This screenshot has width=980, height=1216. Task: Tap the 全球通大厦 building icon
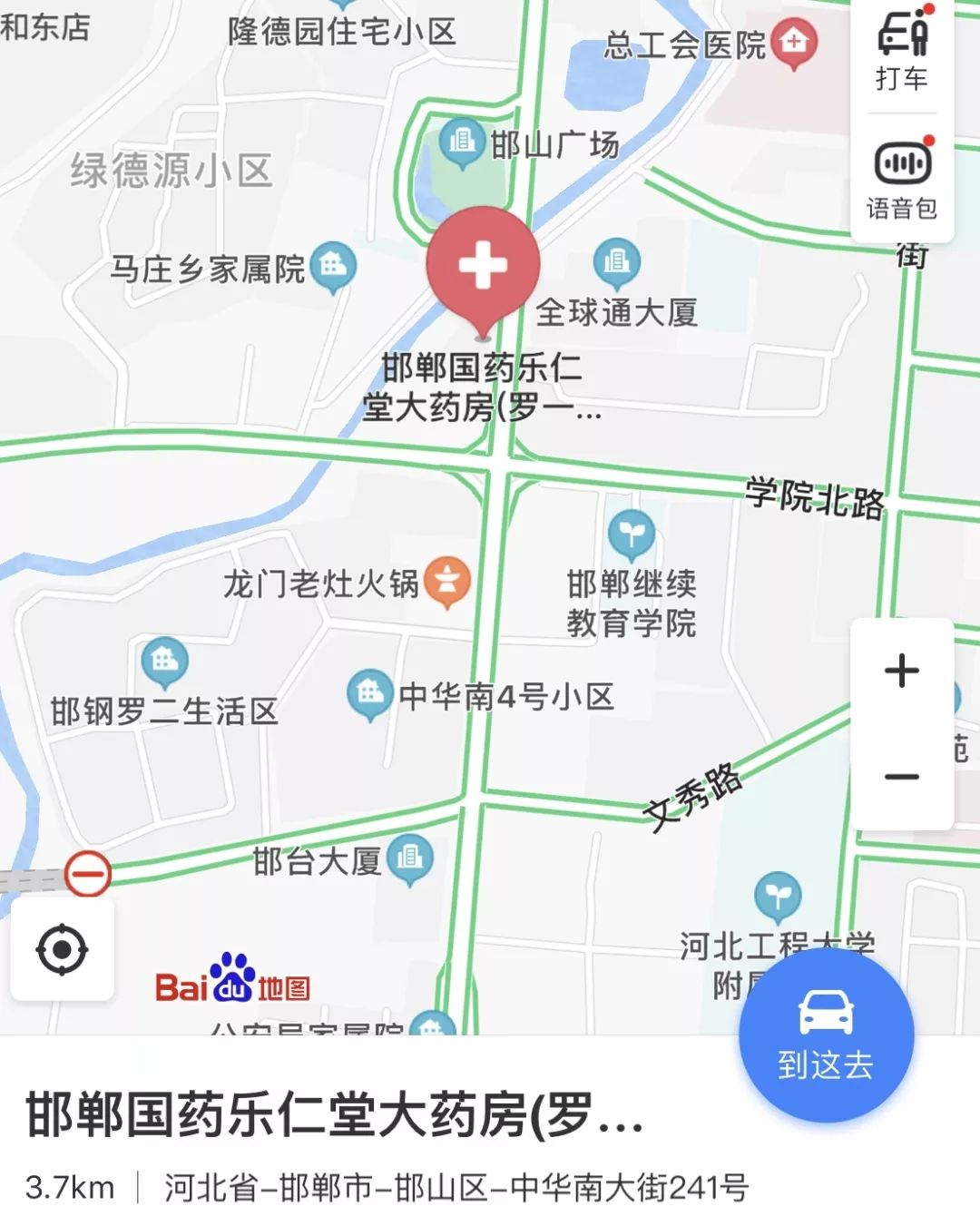click(615, 263)
